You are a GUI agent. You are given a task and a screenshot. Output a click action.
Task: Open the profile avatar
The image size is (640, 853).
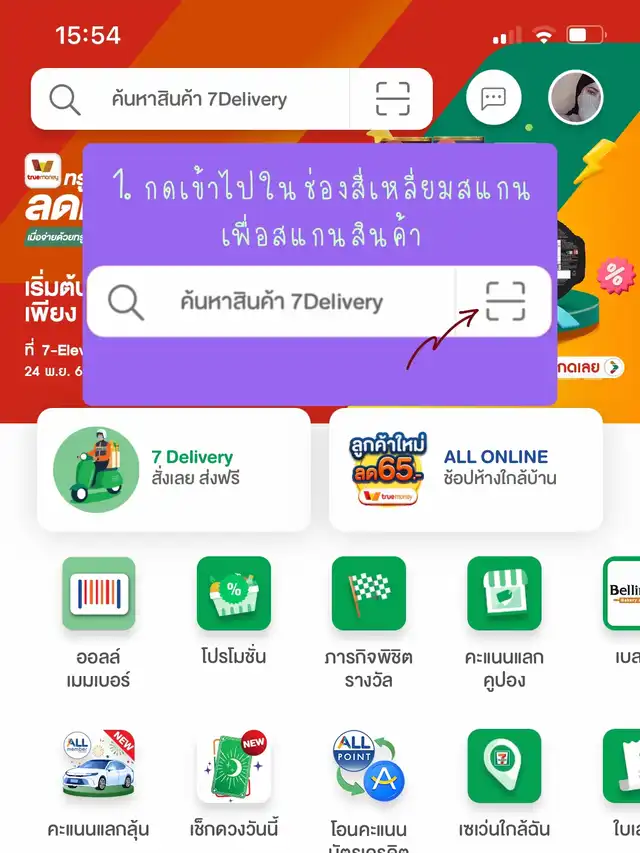[576, 98]
